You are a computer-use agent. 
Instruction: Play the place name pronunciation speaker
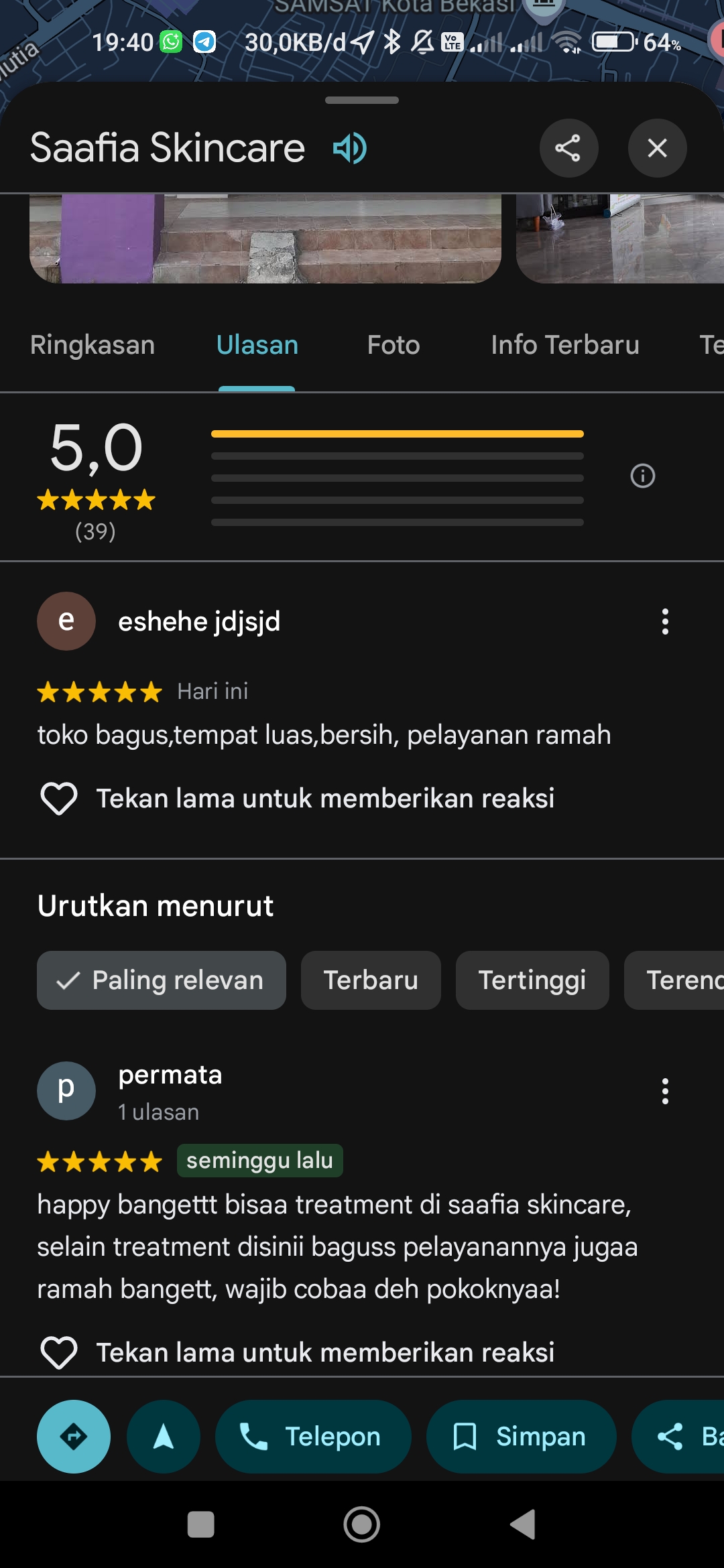click(x=349, y=148)
